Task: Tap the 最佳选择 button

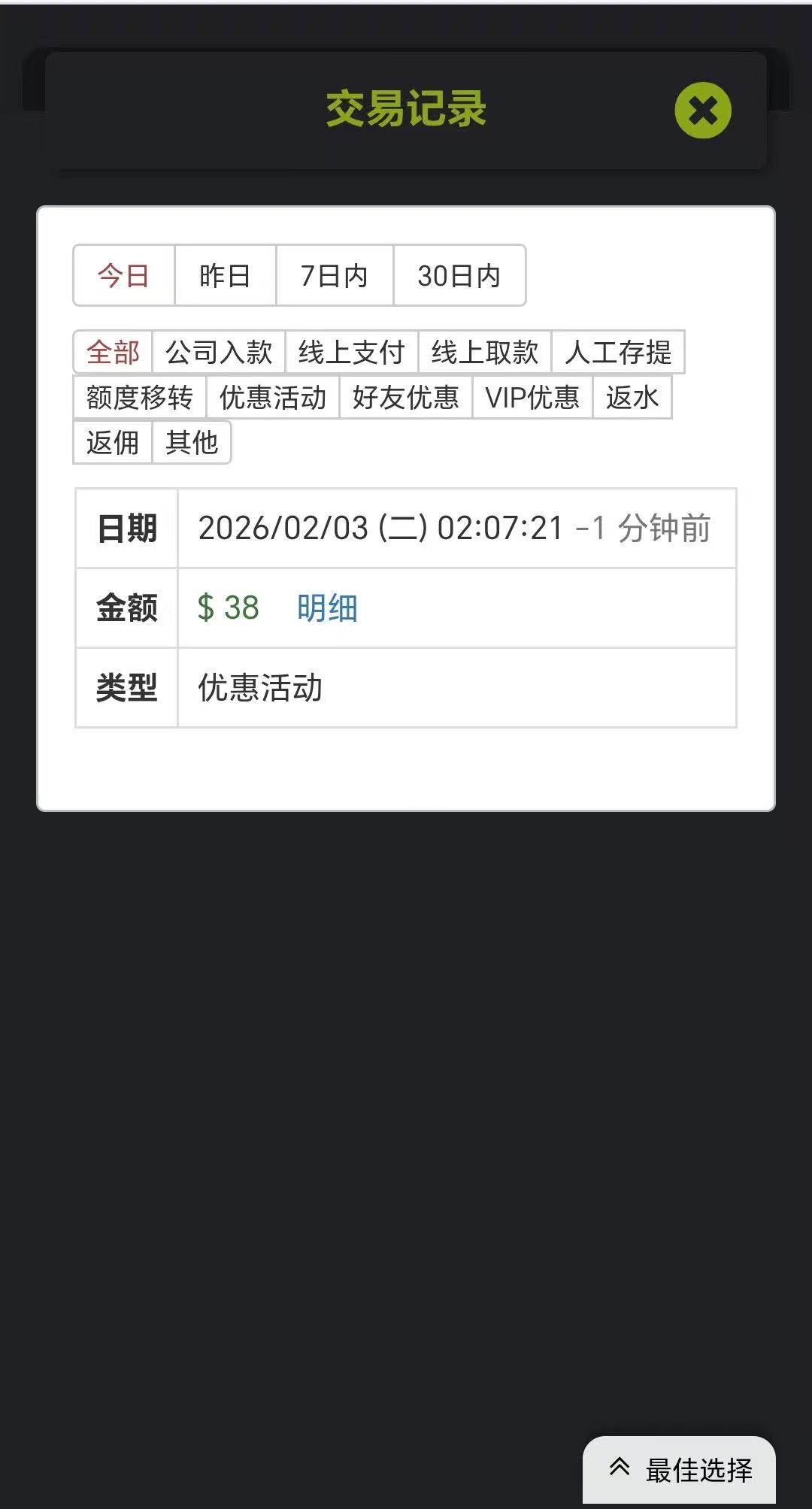Action: tap(680, 1469)
